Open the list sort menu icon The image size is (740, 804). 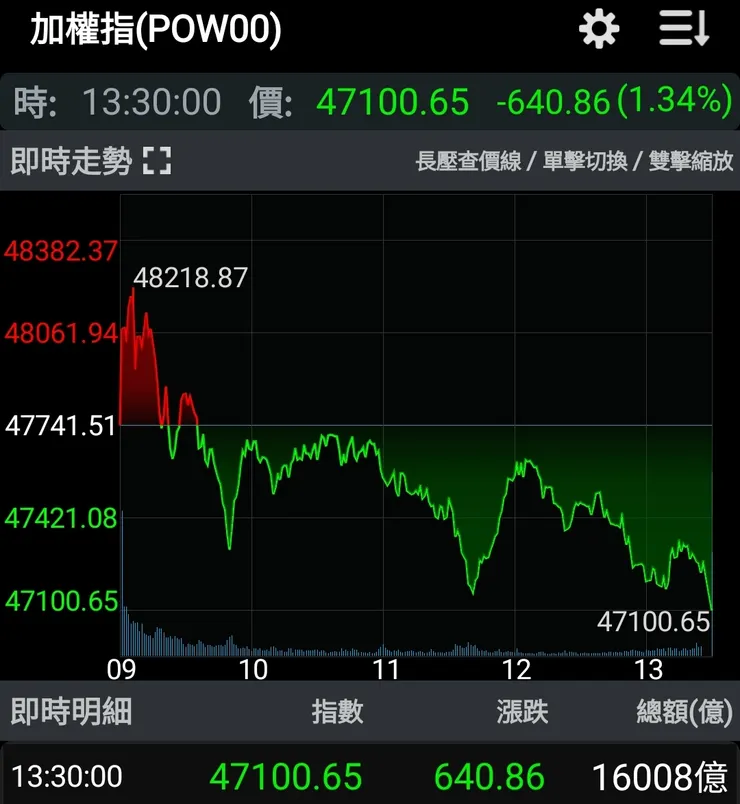coord(684,29)
